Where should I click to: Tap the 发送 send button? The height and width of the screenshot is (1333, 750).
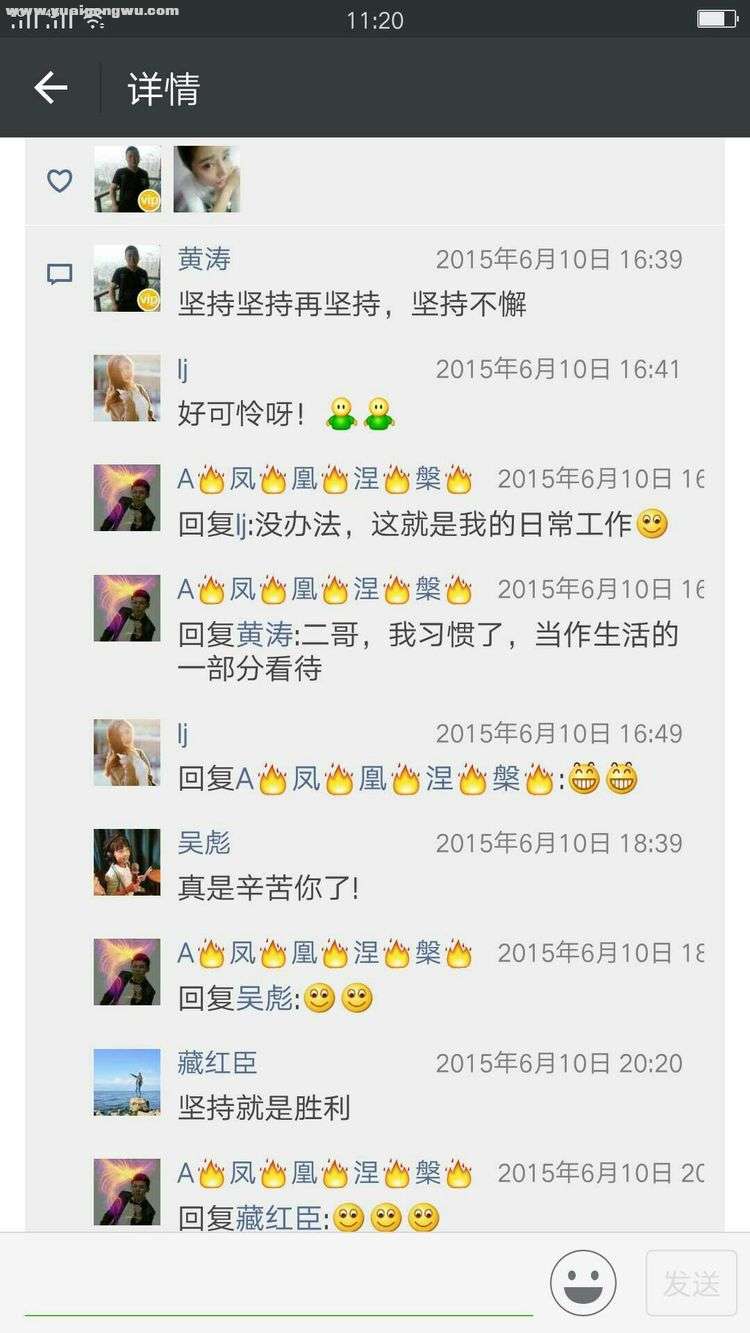tap(691, 1283)
